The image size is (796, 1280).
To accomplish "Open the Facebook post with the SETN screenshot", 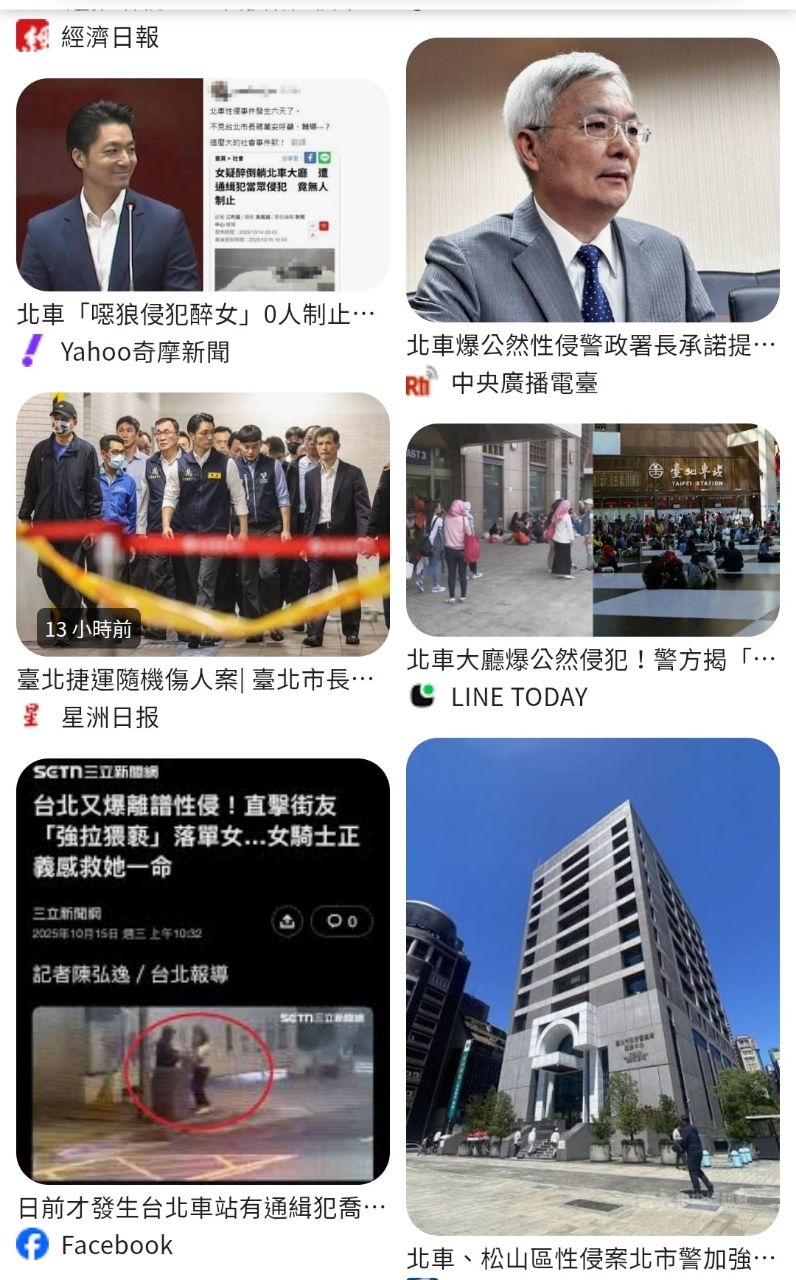I will [x=202, y=970].
